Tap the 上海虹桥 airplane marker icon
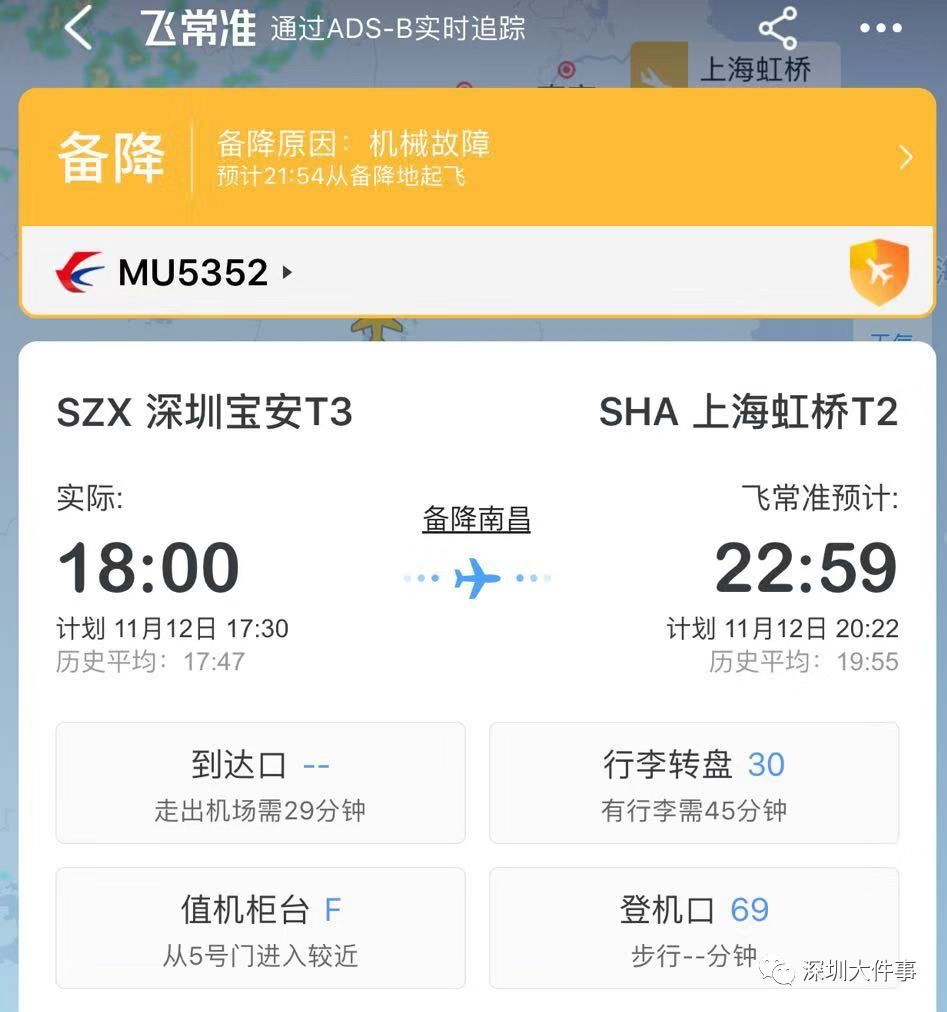Screen dimensions: 947x1012 point(662,69)
